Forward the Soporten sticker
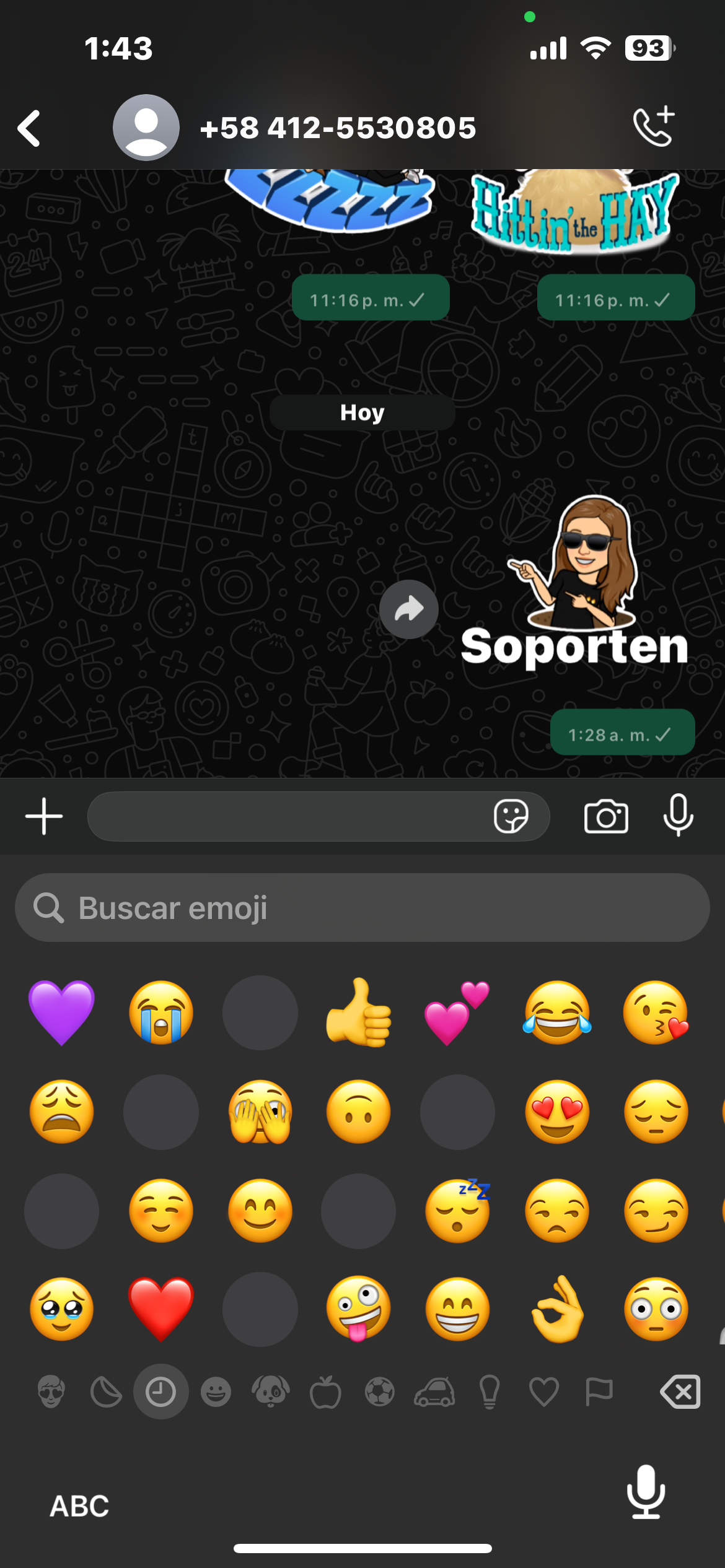The height and width of the screenshot is (1568, 725). [408, 609]
